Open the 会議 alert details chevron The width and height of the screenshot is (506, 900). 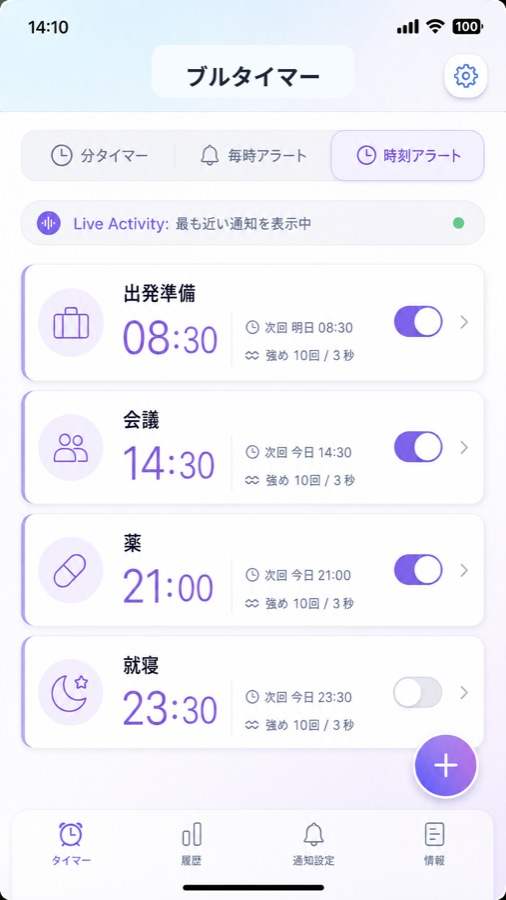click(x=464, y=448)
